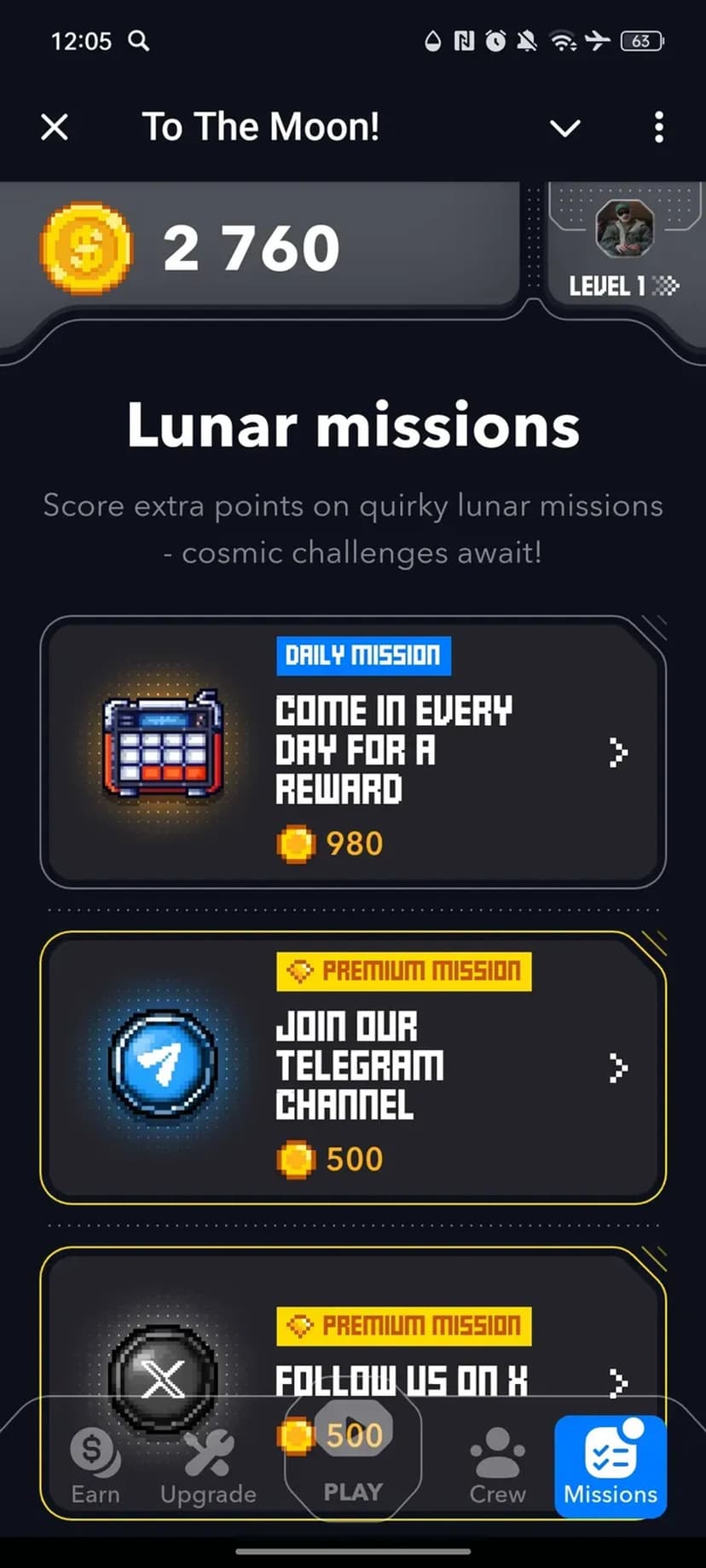706x1568 pixels.
Task: Open the daily reward mission card
Action: (353, 752)
